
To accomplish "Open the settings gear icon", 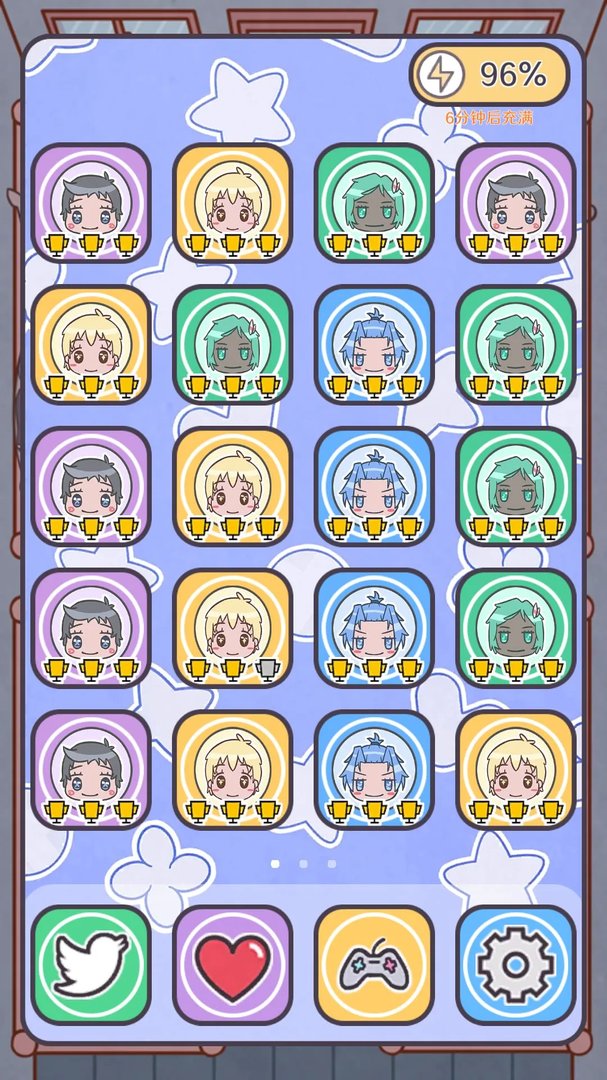I will click(515, 964).
